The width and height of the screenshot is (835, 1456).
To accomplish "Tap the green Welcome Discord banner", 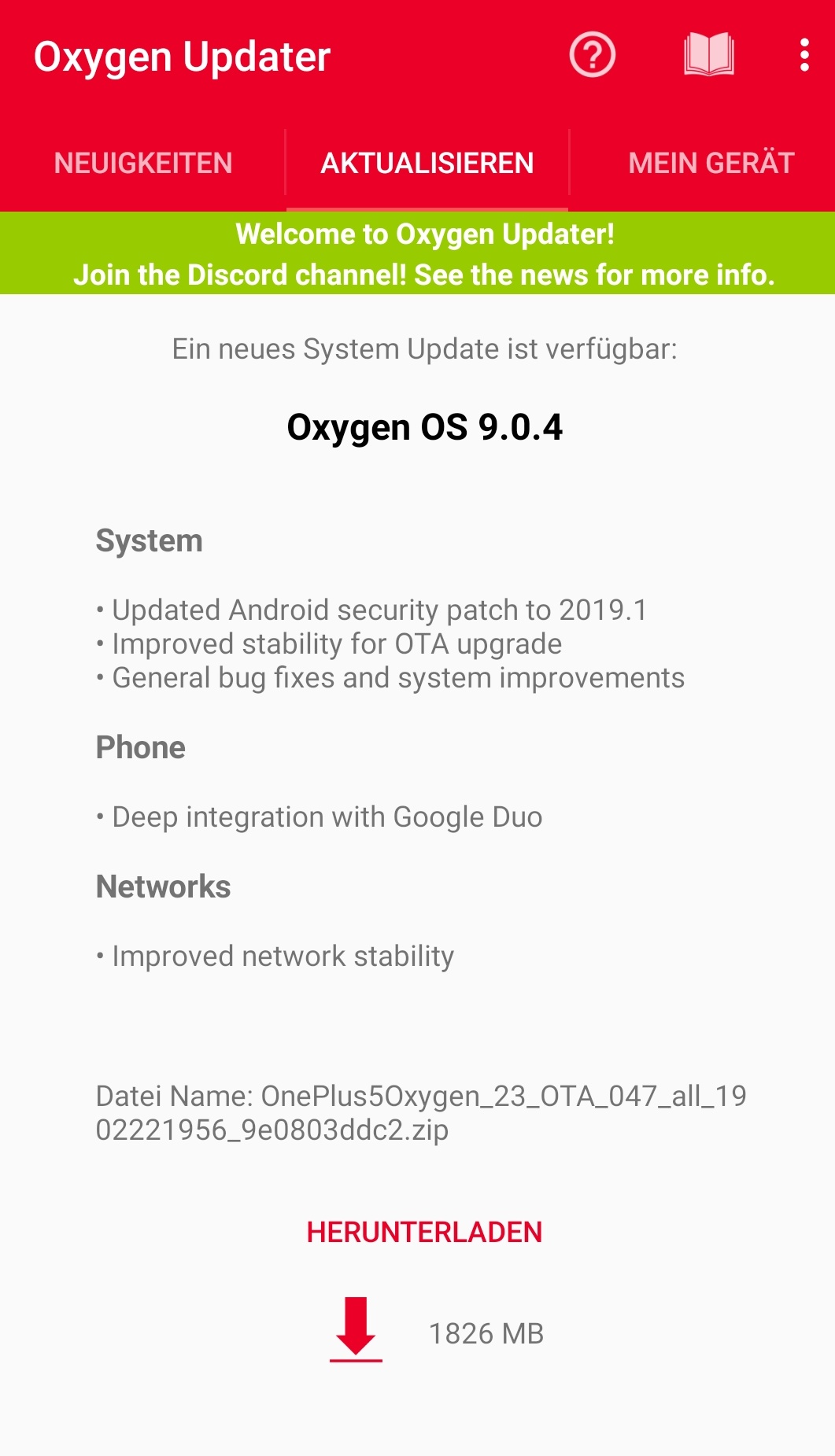I will 417,253.
